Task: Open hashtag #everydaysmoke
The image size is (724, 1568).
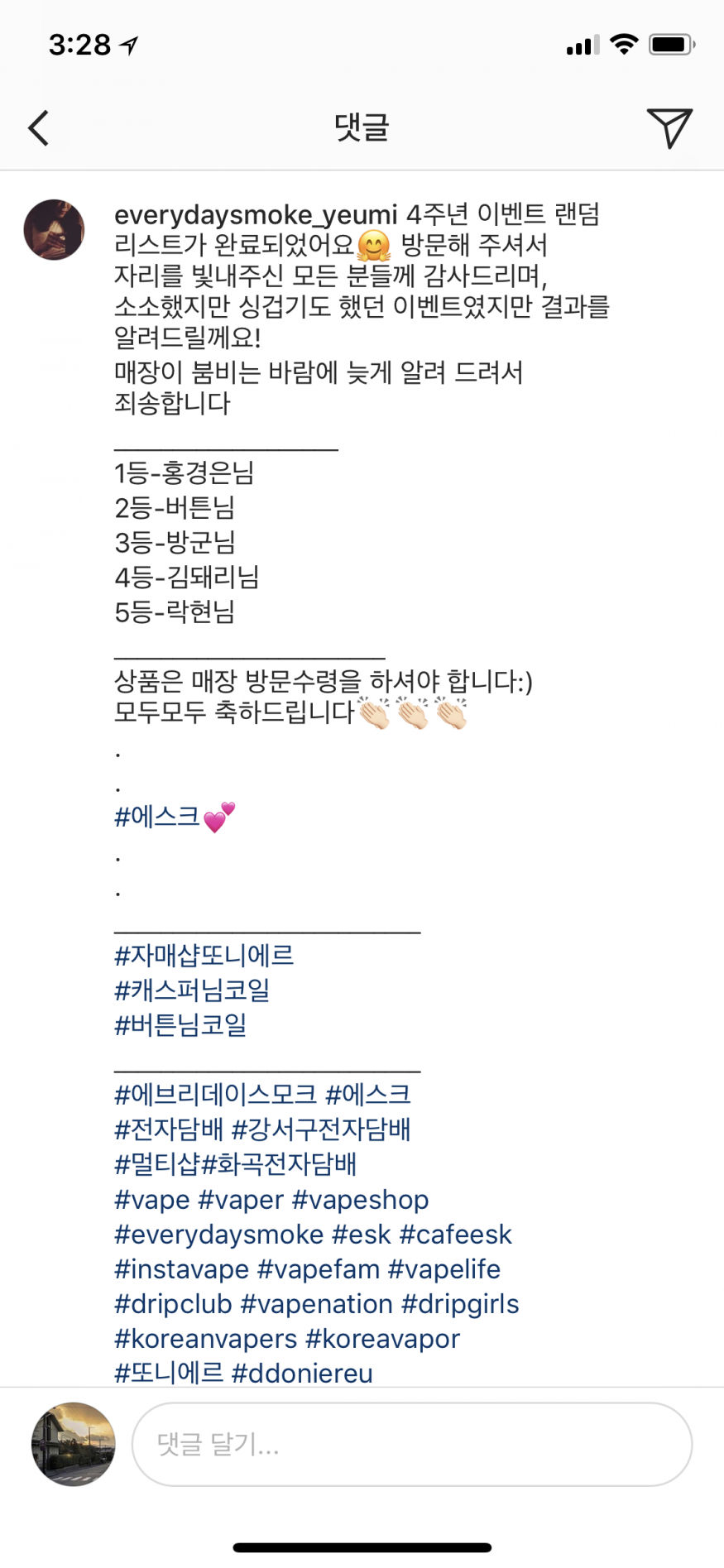Action: tap(218, 1235)
